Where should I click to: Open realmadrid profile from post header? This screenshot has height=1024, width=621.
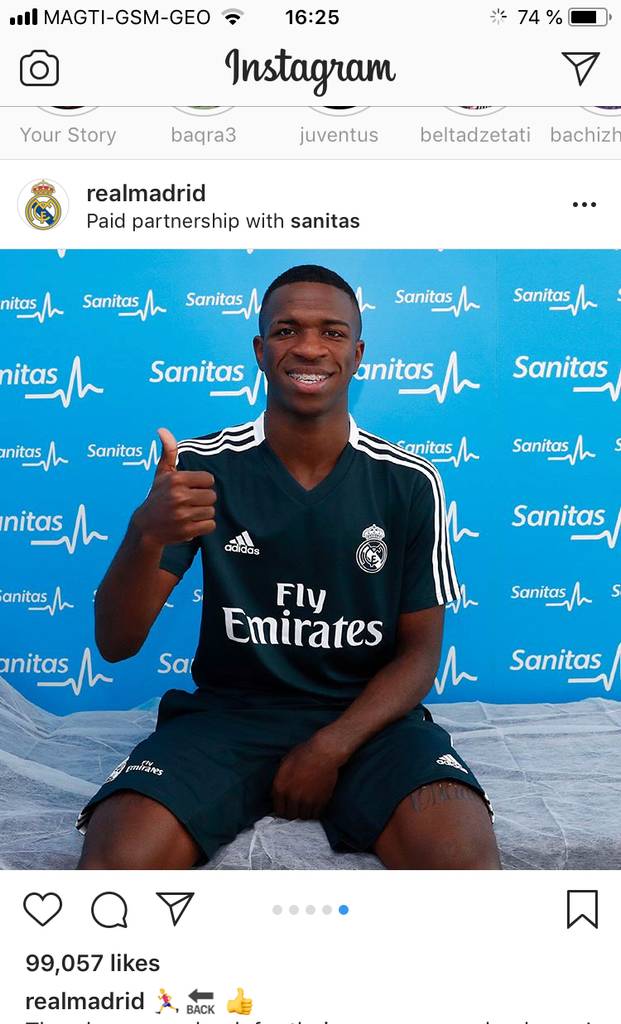point(146,193)
